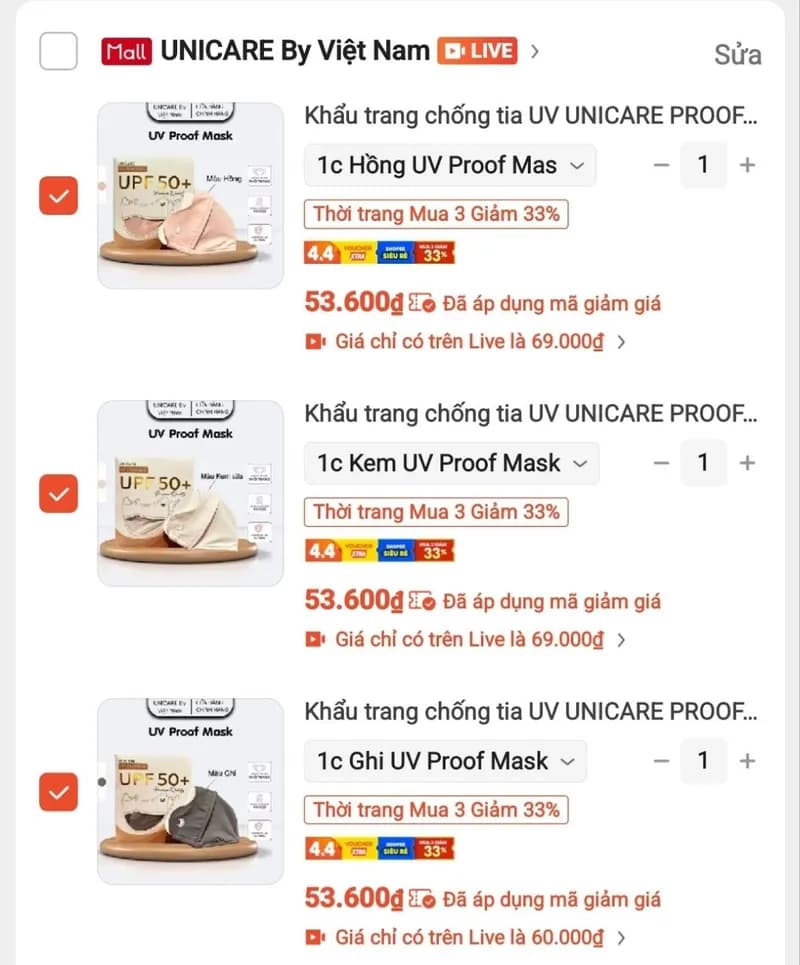Click the Live video icon before Giá chỉ có trên Live
This screenshot has height=965, width=800.
[313, 343]
